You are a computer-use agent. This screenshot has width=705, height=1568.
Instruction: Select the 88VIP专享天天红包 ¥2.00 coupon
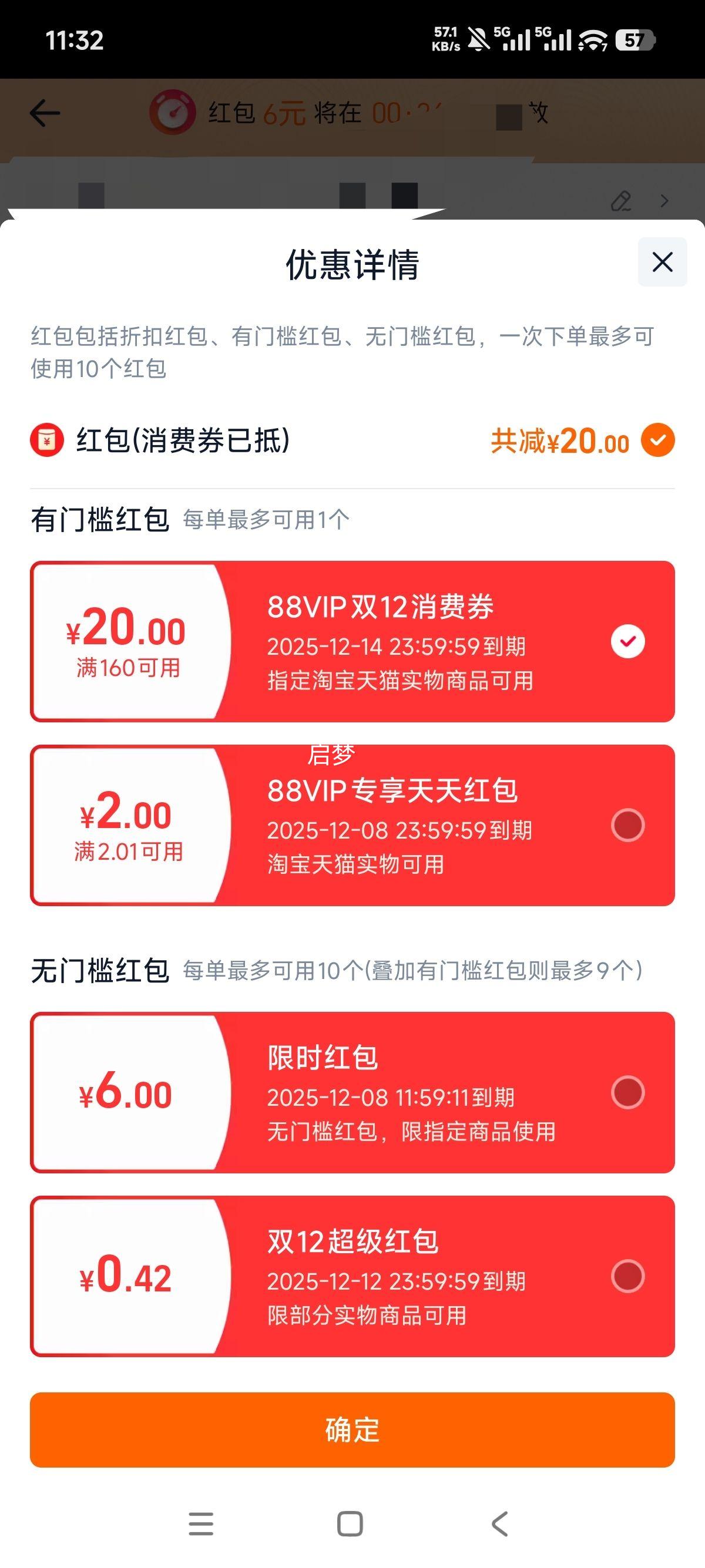pos(627,825)
